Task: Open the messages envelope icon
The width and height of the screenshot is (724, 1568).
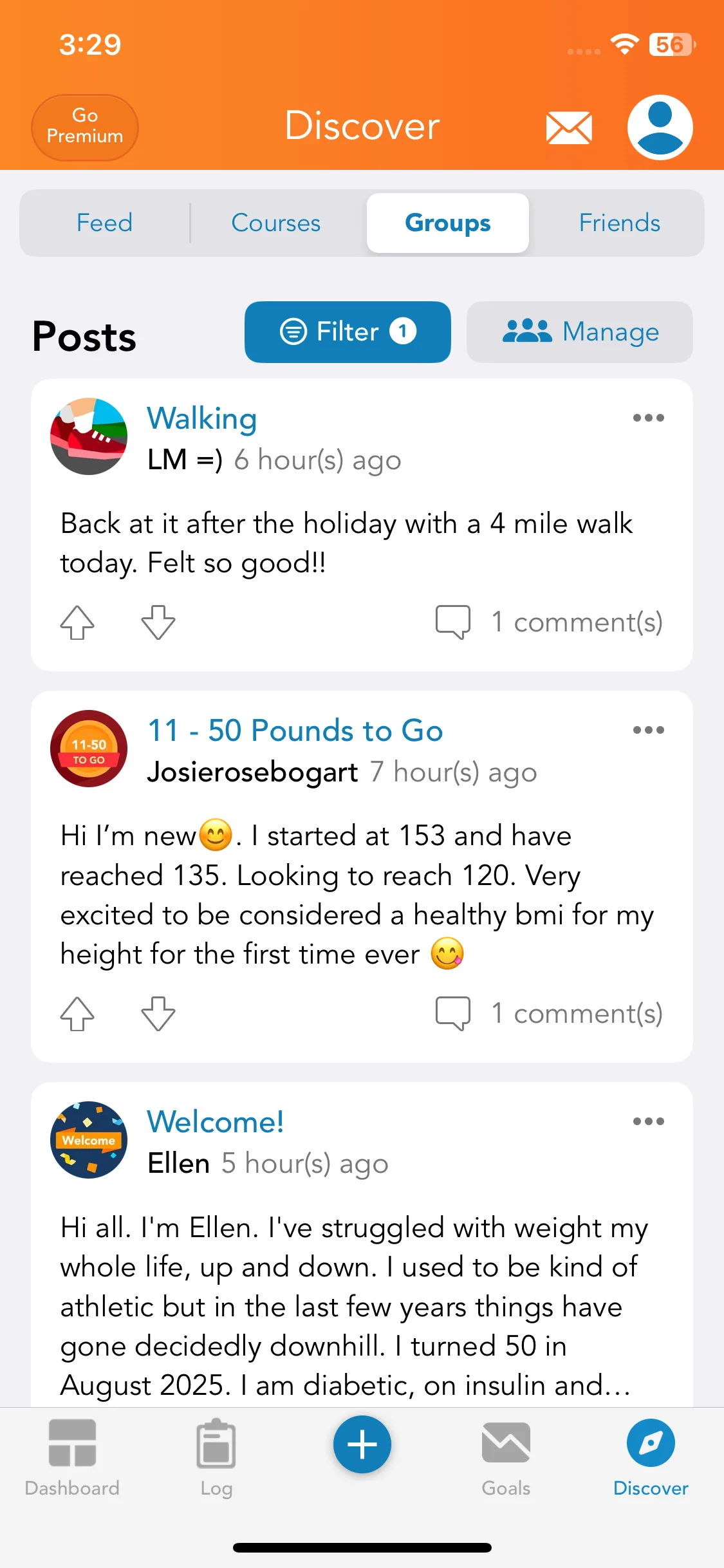Action: click(x=569, y=127)
